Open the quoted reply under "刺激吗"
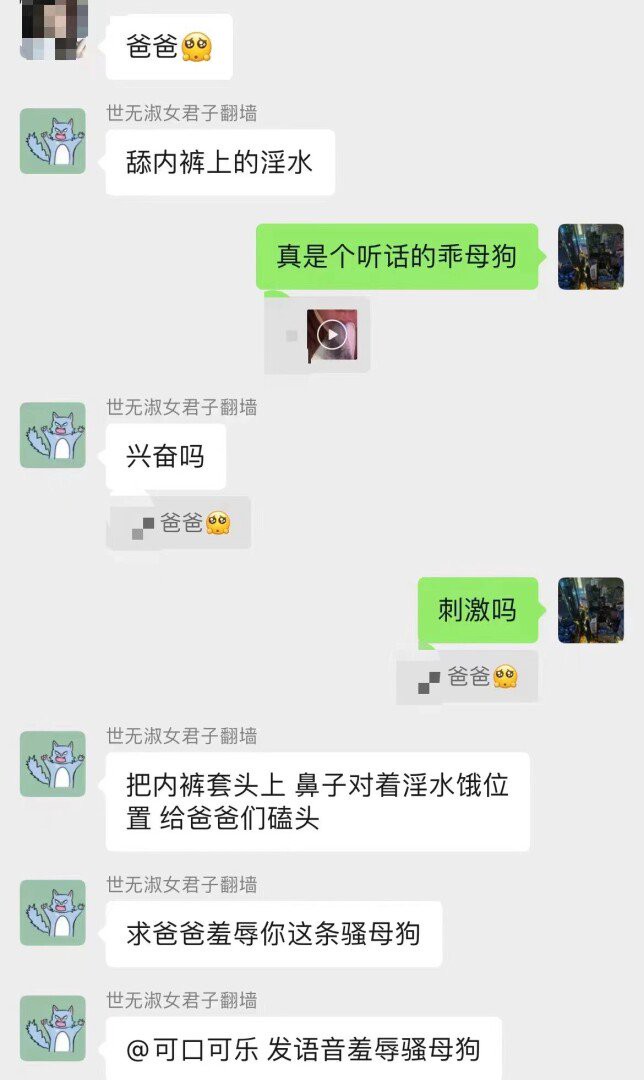Viewport: 644px width, 1080px height. point(467,677)
